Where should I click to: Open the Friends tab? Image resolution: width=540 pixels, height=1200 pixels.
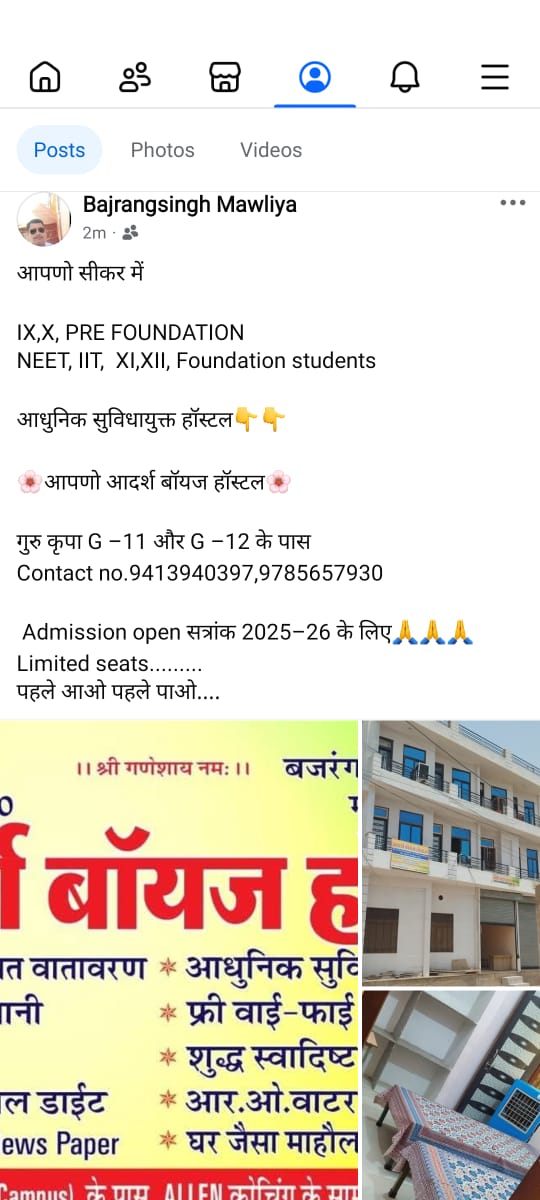(x=135, y=77)
